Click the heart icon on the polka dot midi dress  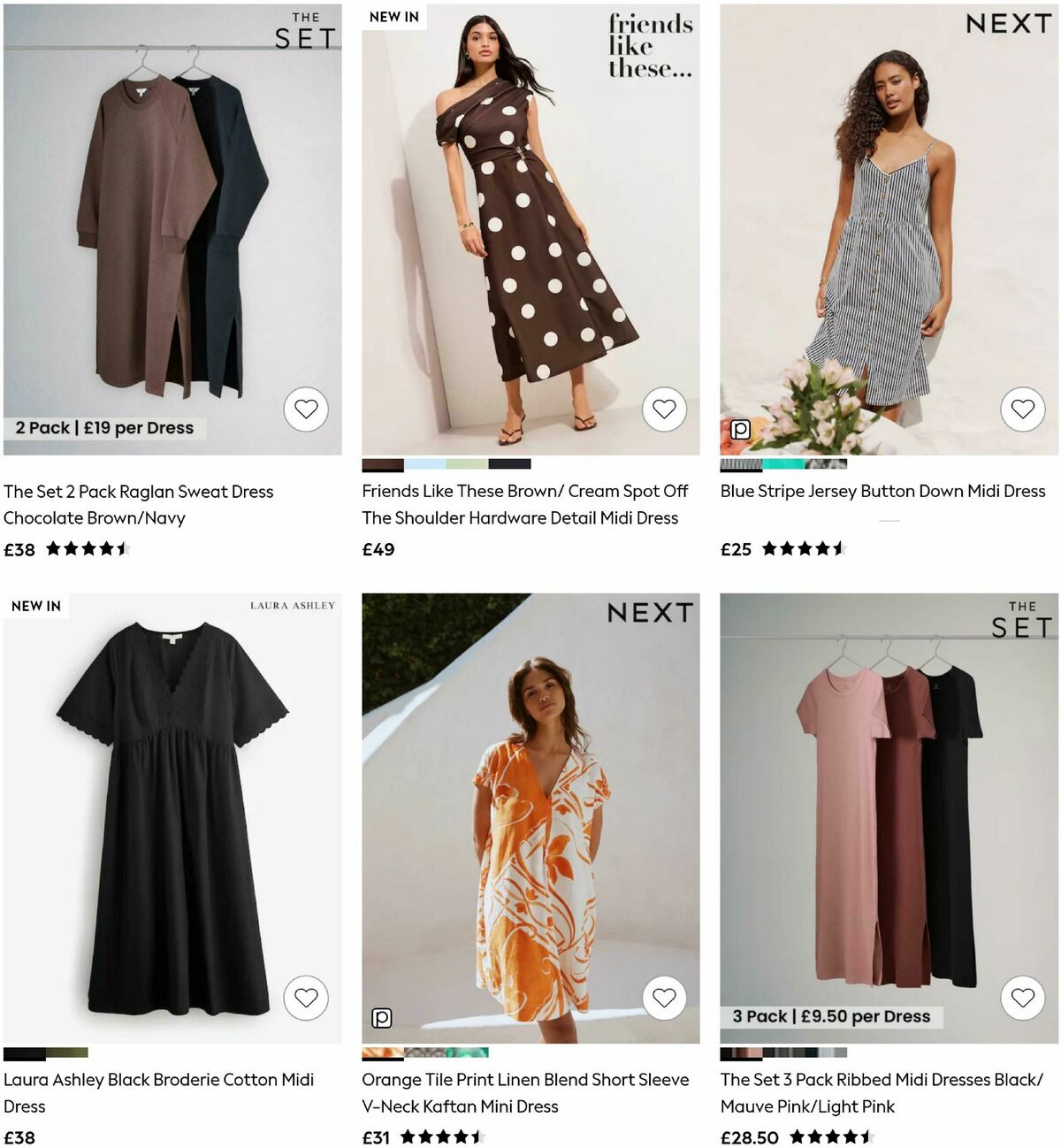click(663, 409)
